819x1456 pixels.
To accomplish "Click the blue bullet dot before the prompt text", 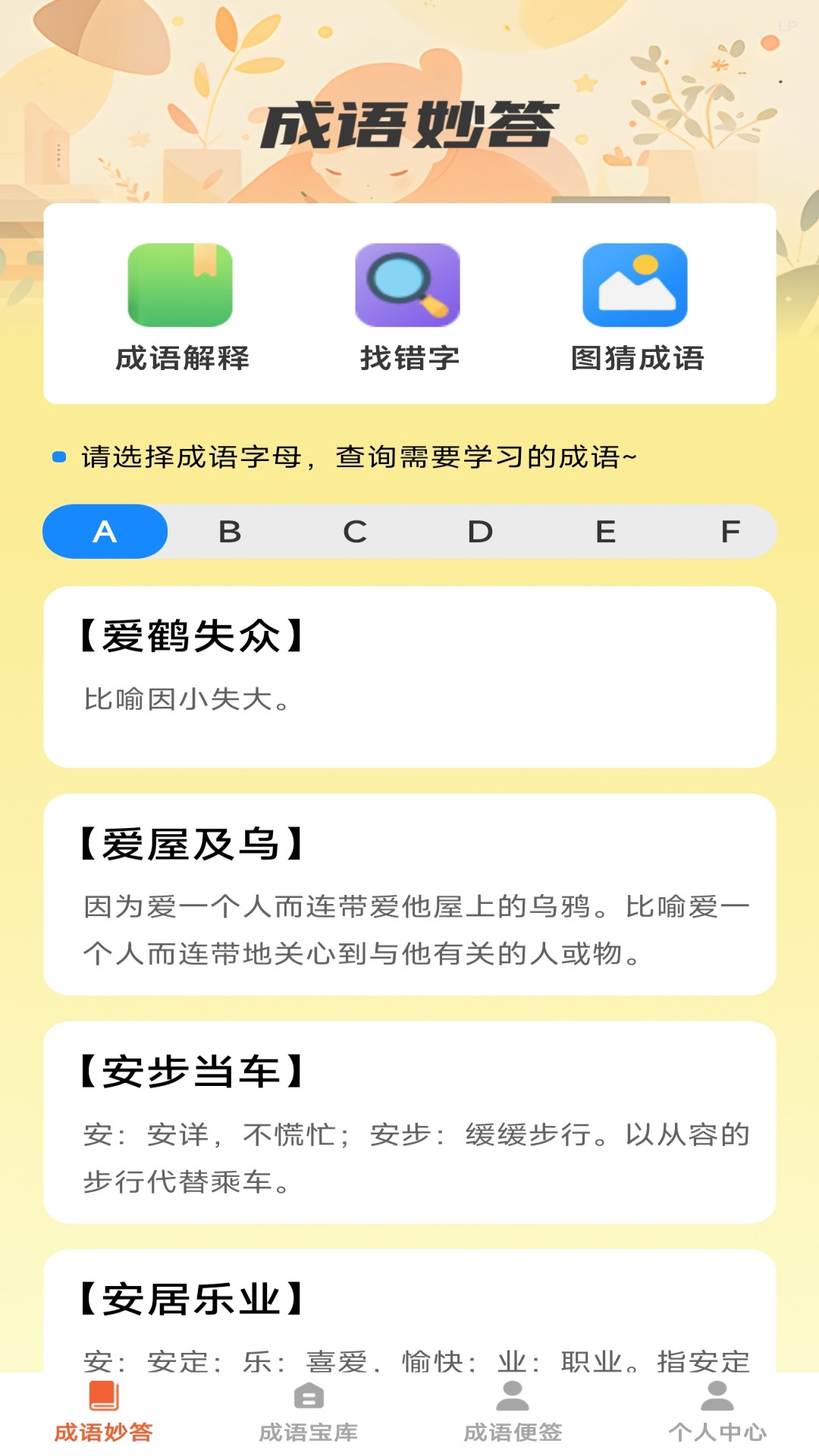I will tap(59, 457).
